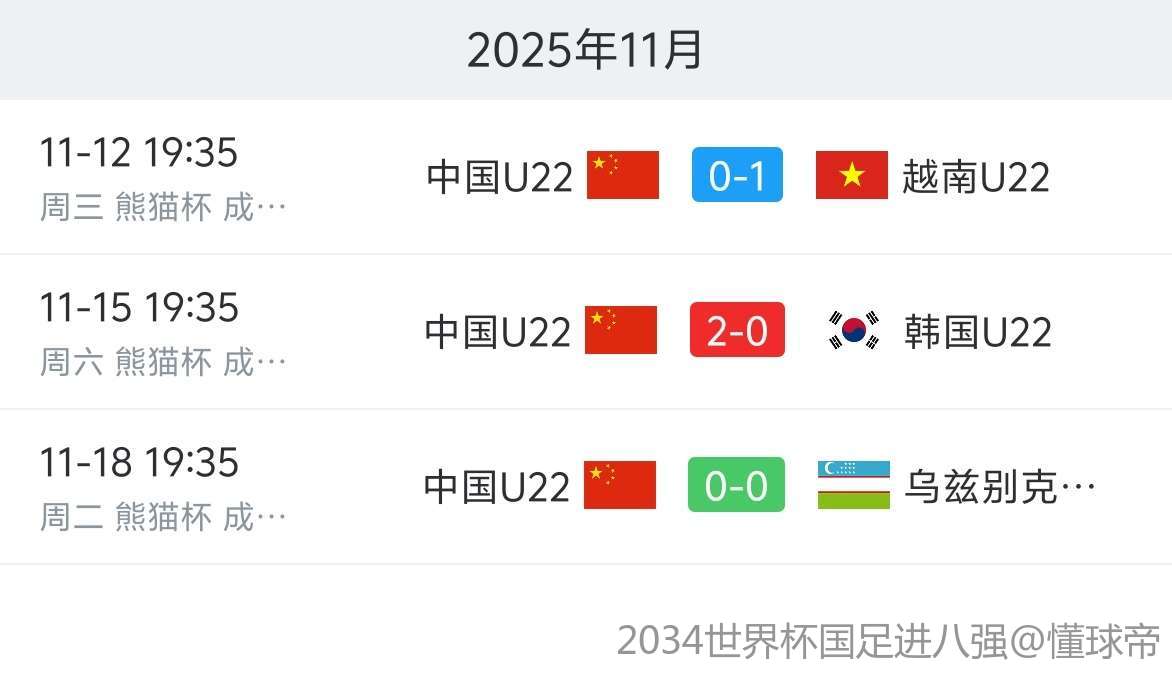The image size is (1172, 674).
Task: View the China U22 vs Korea U22 match
Action: click(x=736, y=331)
